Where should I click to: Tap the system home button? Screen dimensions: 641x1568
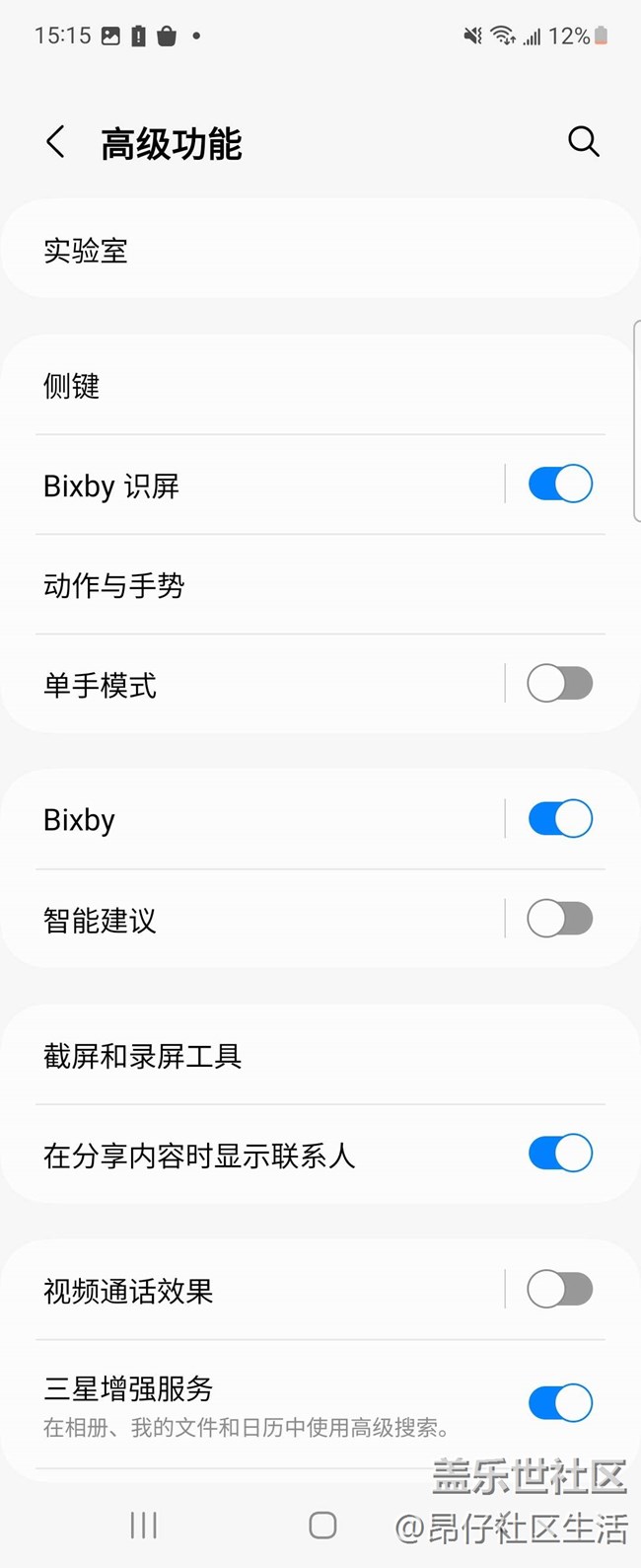coord(322,1525)
